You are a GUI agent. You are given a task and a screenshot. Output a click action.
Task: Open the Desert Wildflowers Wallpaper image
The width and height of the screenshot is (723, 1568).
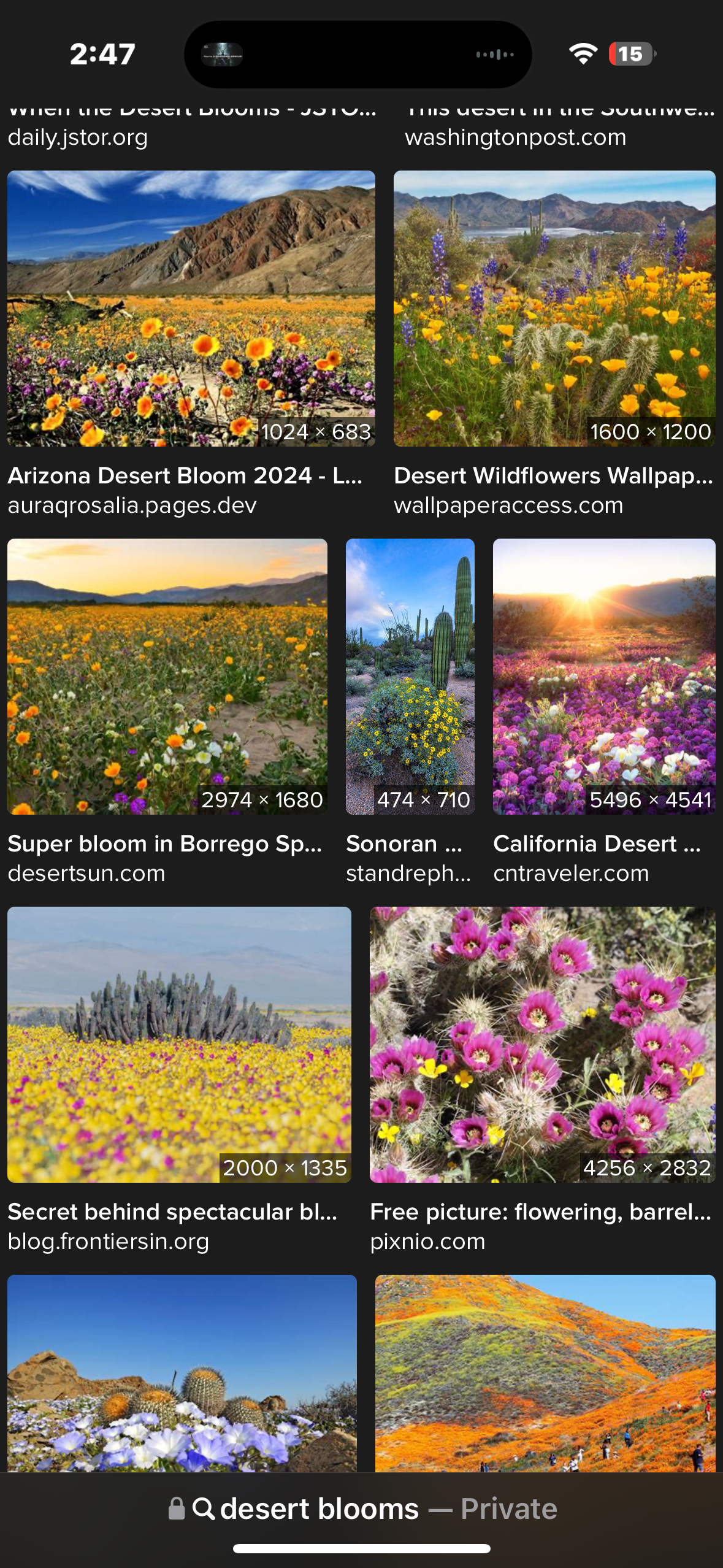point(554,308)
